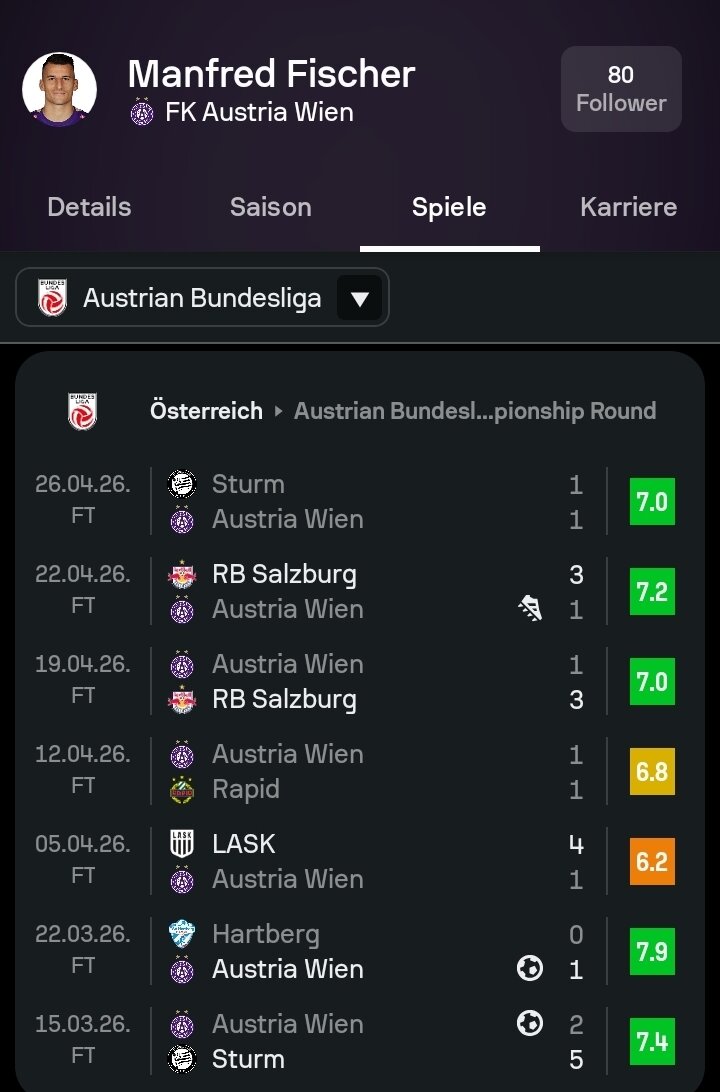Open the 05.04.26 LASK vs Austria Wien match
The image size is (720, 1092).
[x=360, y=861]
